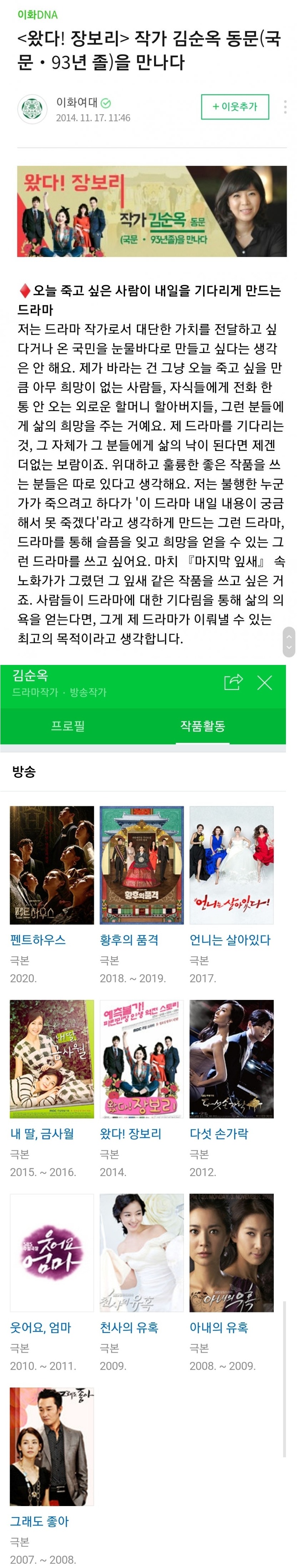The image size is (297, 1568).
Task: Open the 이화DNA category
Action: (37, 14)
